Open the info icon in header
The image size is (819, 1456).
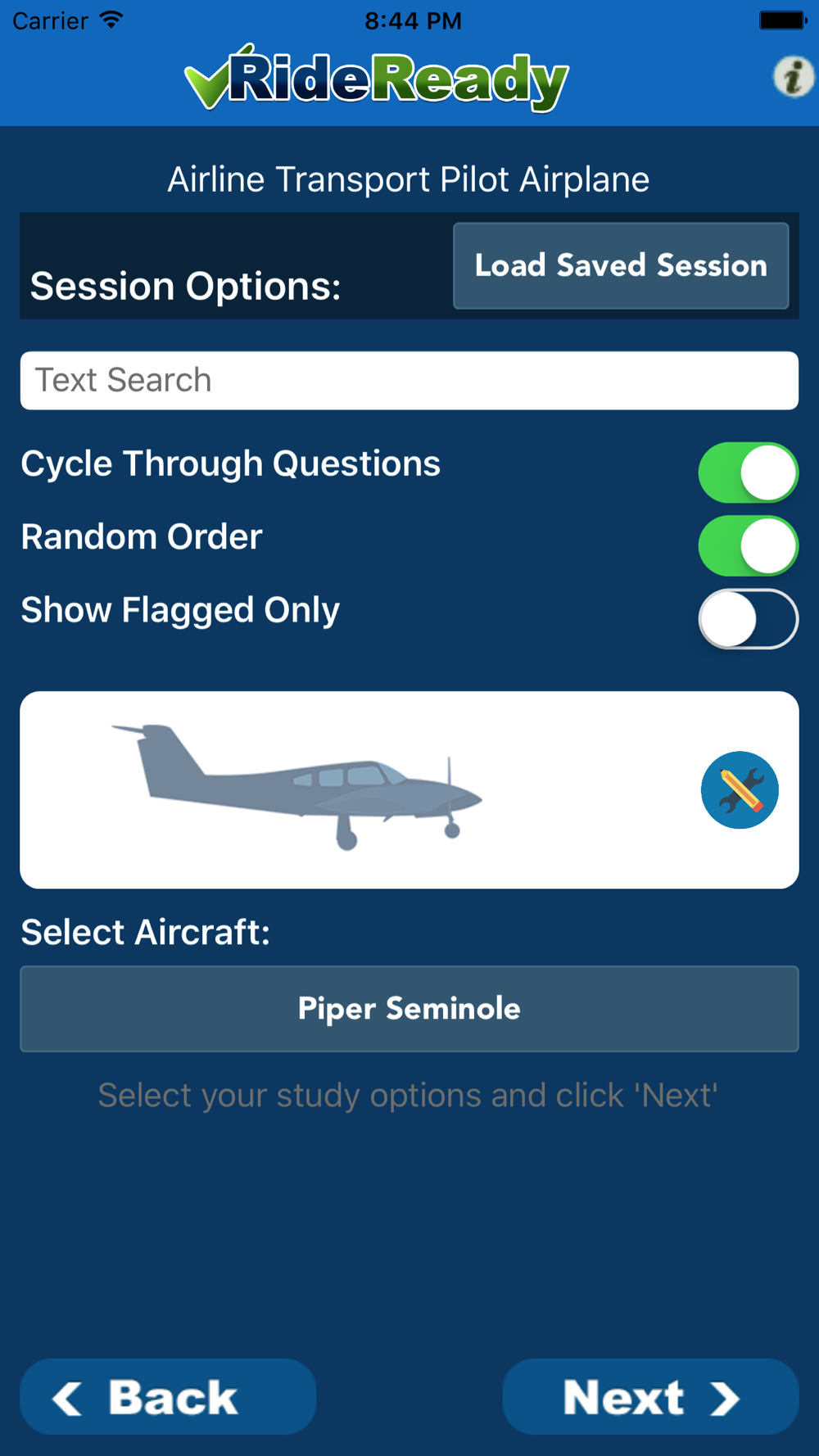pos(793,78)
